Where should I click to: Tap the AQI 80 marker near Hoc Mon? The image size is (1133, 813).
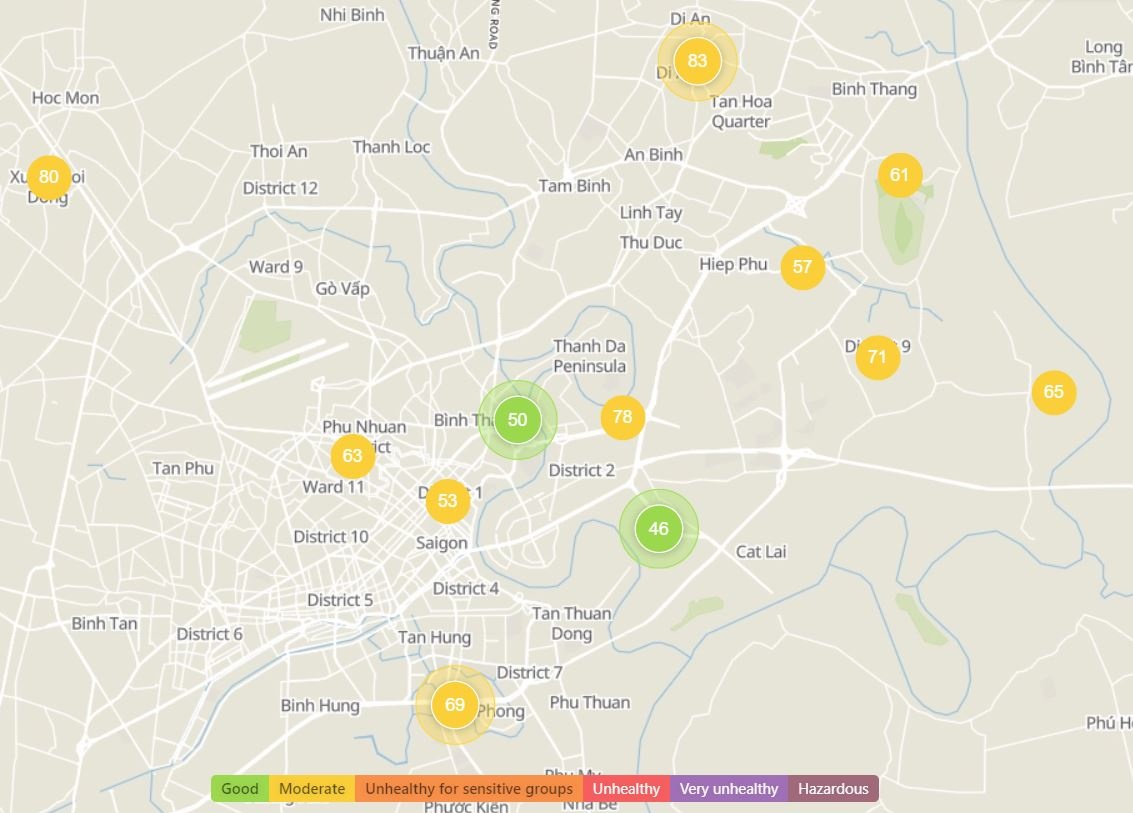pos(48,177)
